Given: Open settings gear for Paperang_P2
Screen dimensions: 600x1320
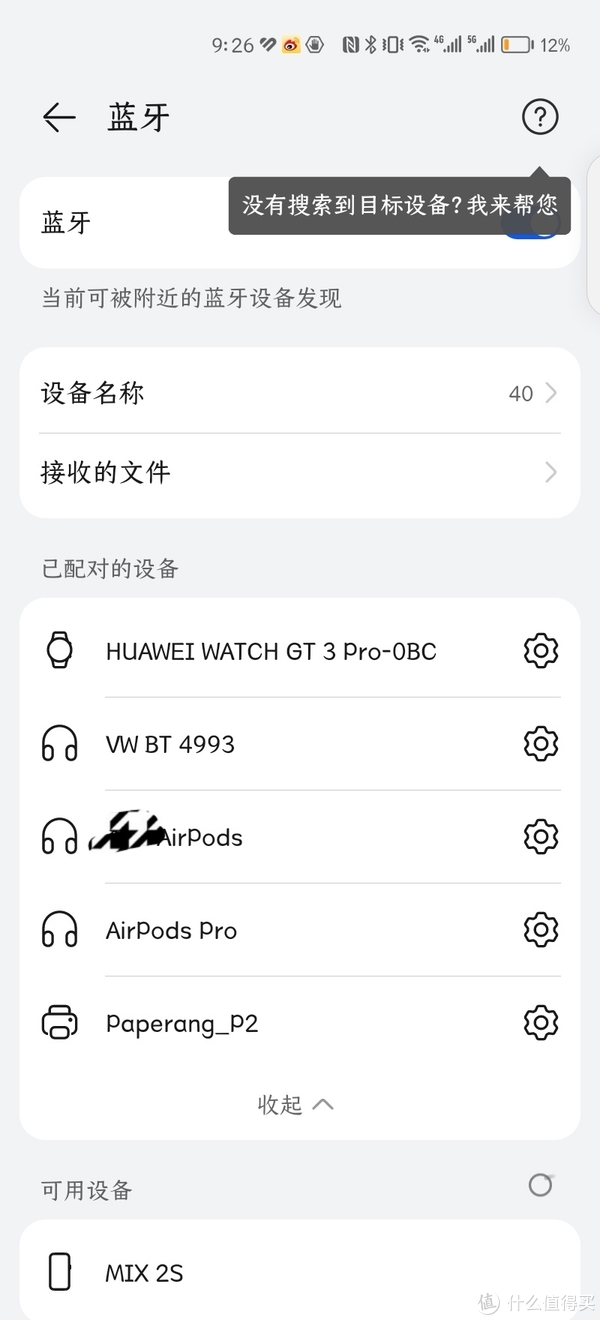Looking at the screenshot, I should pos(541,1023).
